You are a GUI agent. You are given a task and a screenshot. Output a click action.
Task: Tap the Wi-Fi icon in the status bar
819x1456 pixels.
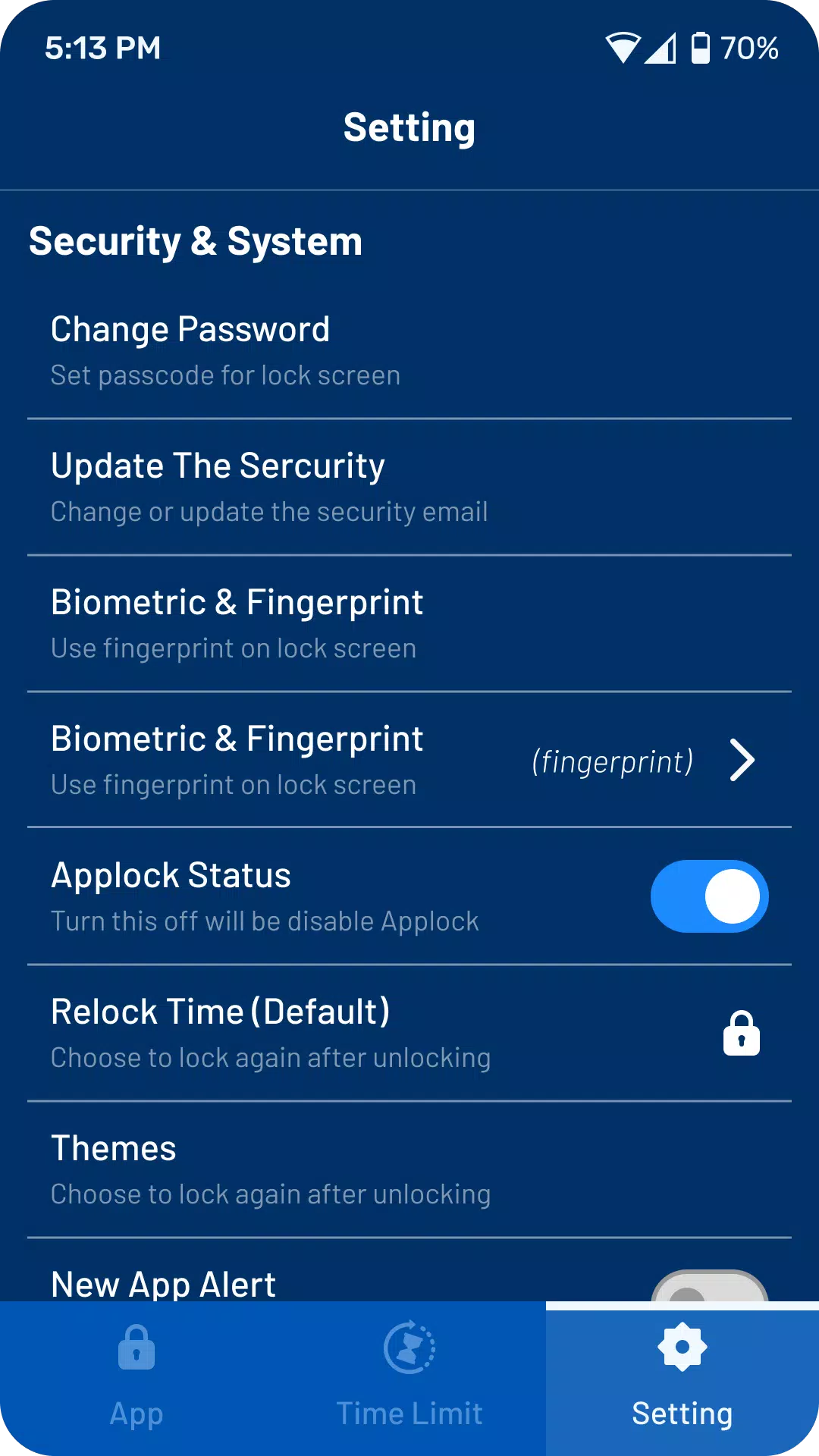pos(623,47)
